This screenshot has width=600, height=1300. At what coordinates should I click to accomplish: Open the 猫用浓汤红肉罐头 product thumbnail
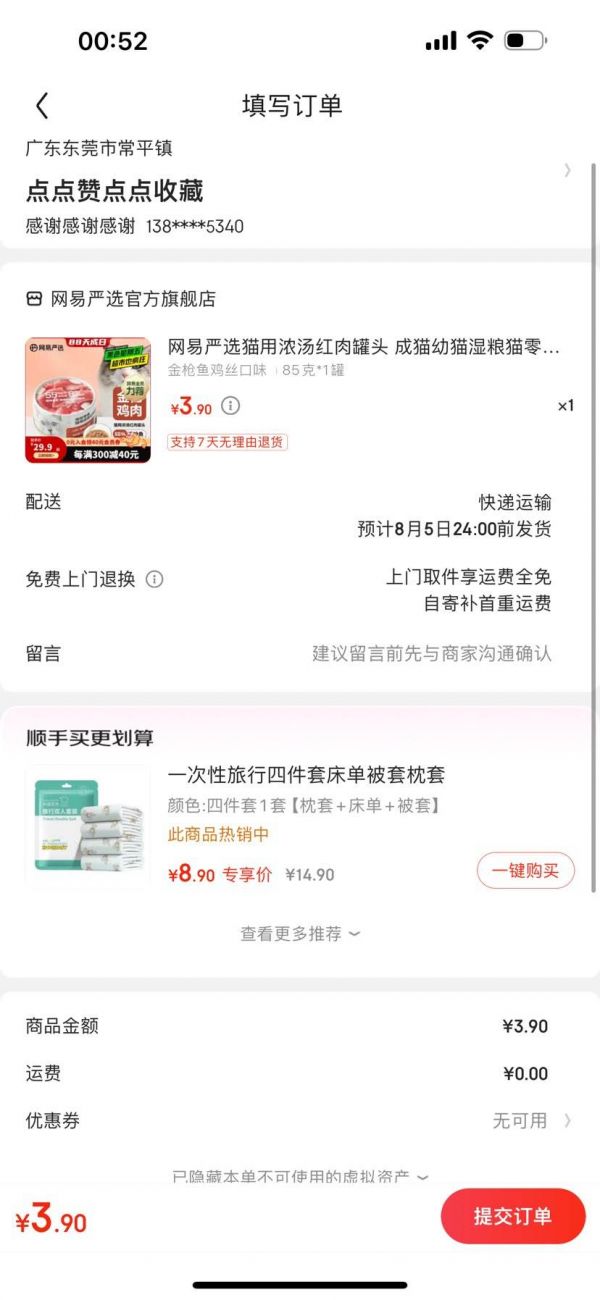tap(88, 400)
